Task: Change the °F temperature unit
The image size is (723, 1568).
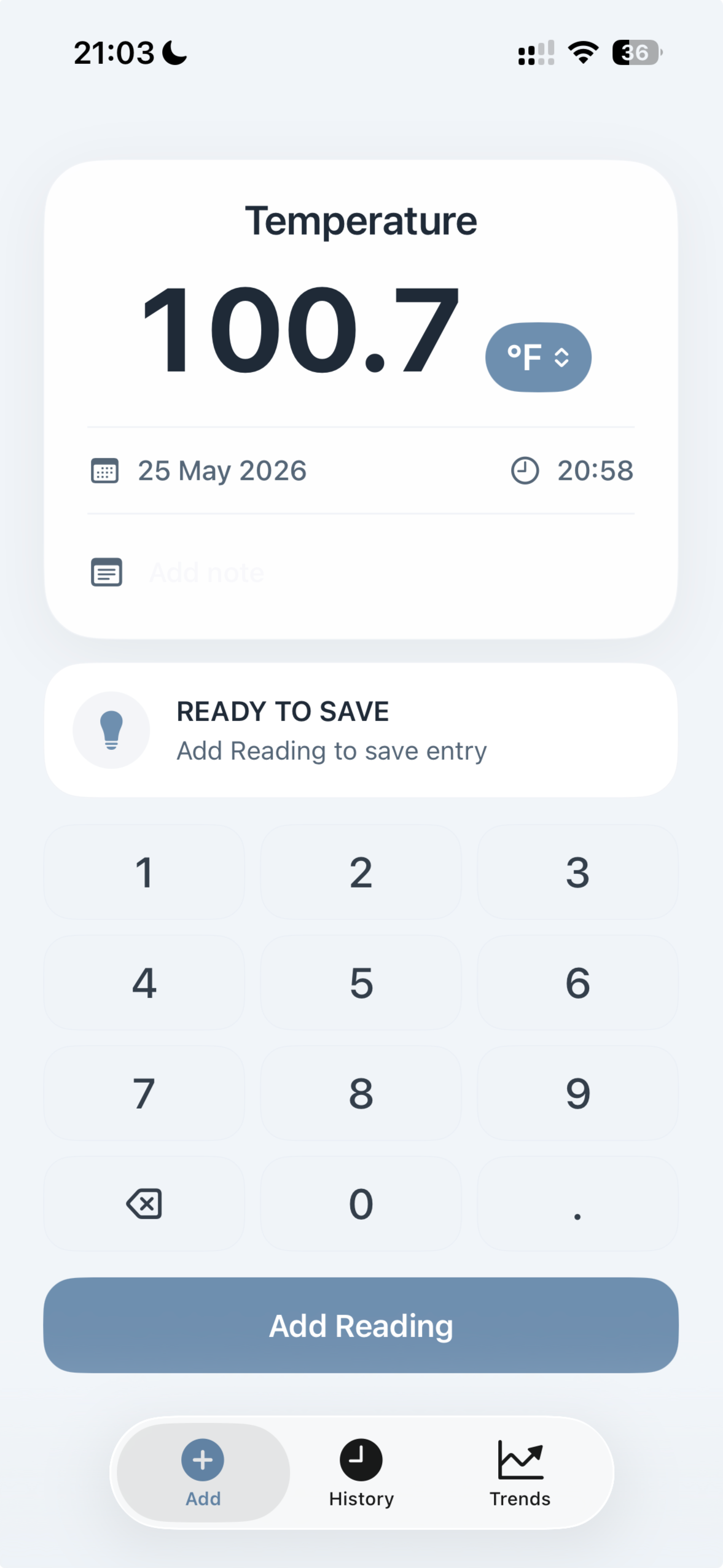Action: click(538, 357)
